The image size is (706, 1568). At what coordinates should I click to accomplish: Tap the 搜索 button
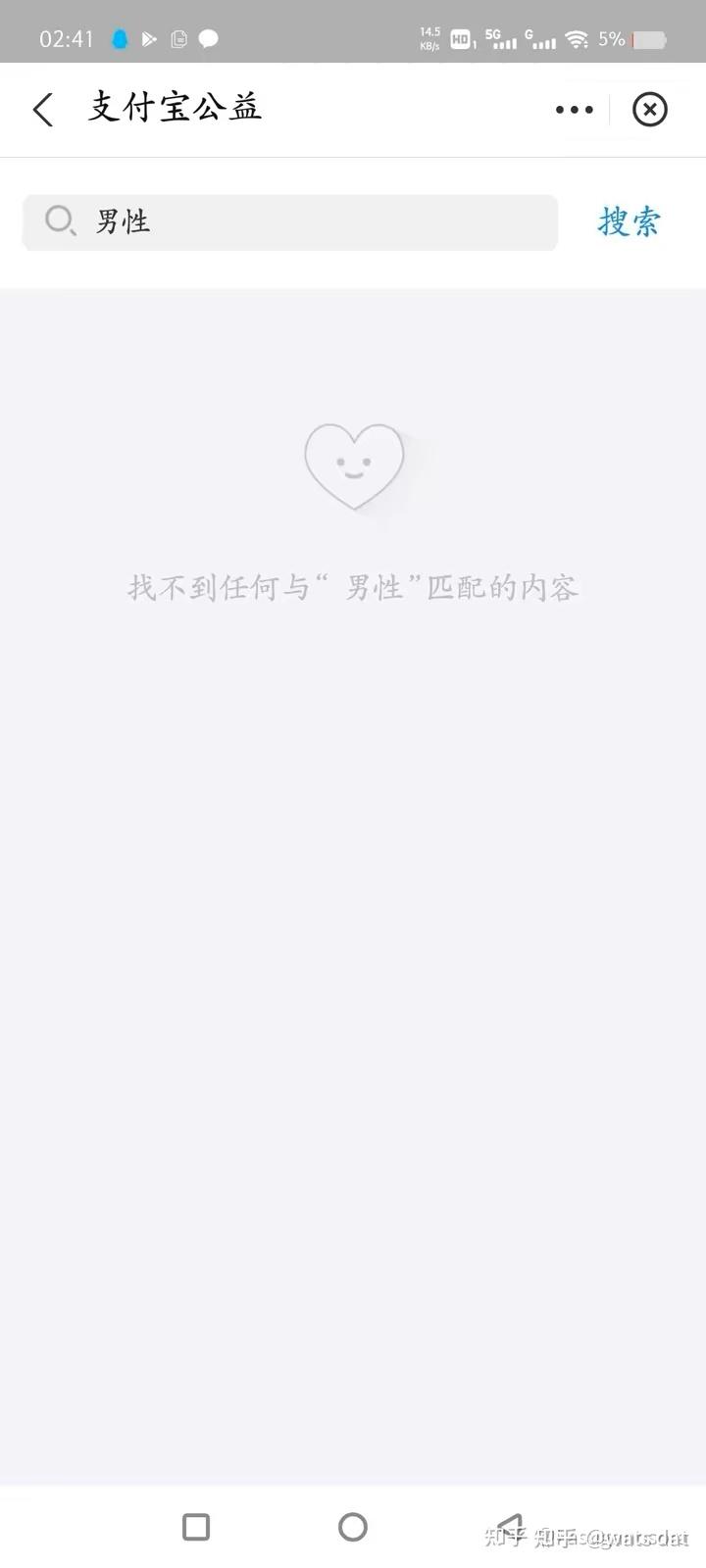pos(630,221)
